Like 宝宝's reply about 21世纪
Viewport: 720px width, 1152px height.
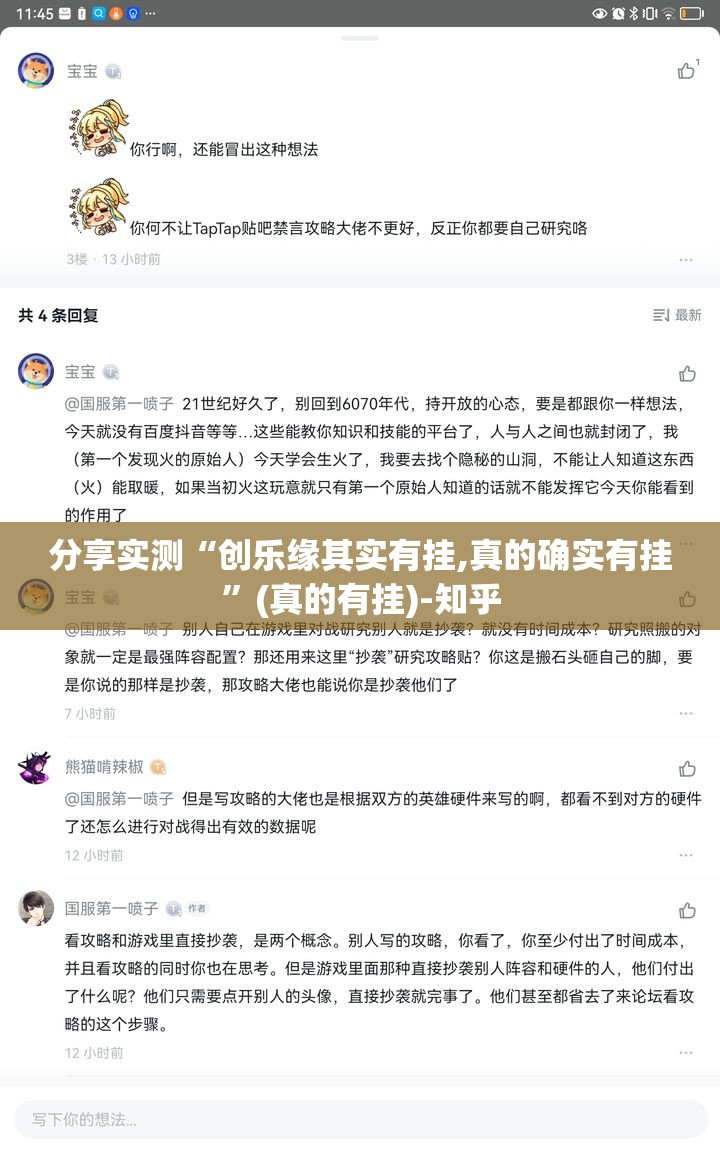[687, 373]
